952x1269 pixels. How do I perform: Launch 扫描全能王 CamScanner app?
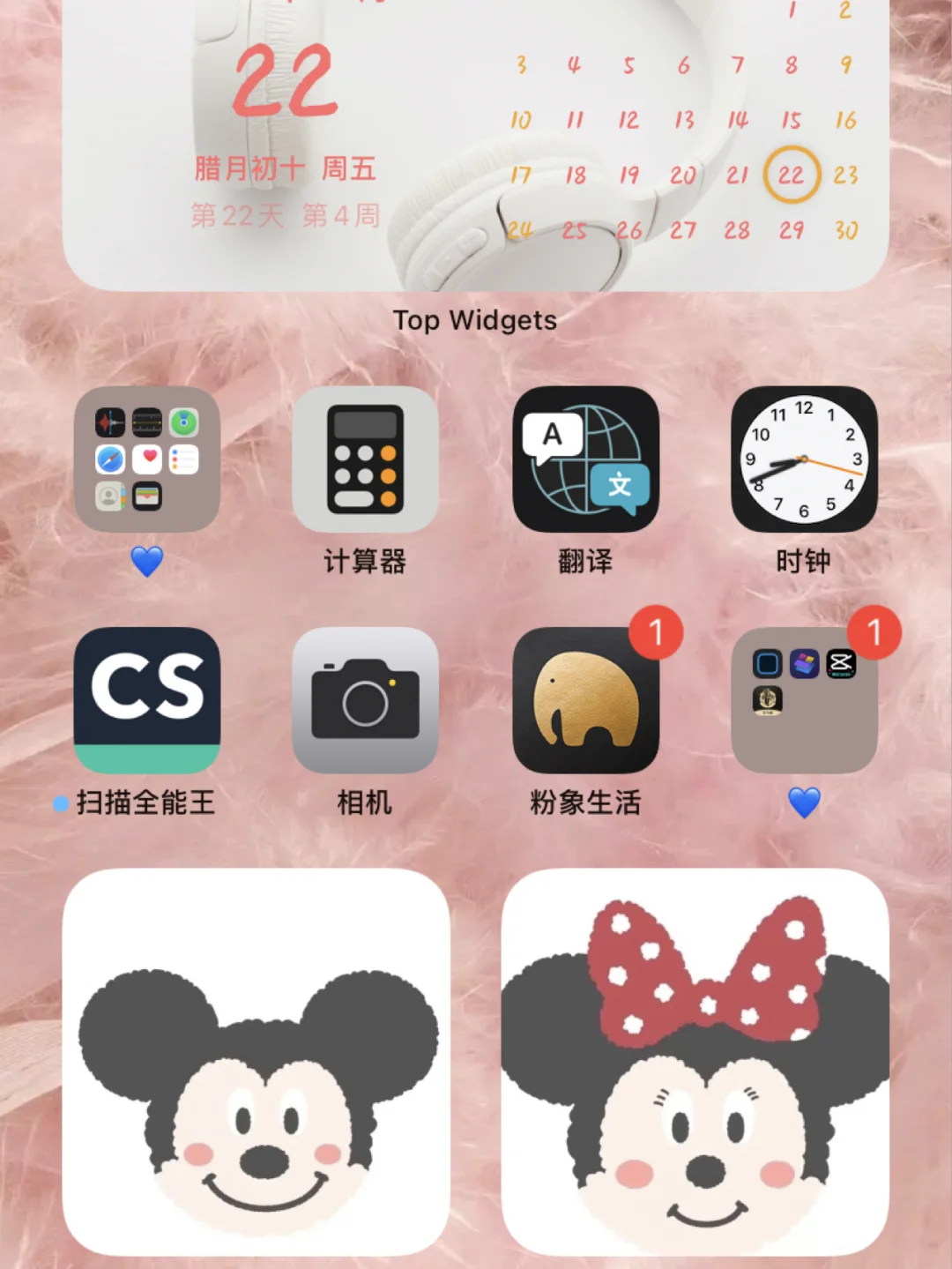pyautogui.click(x=147, y=700)
